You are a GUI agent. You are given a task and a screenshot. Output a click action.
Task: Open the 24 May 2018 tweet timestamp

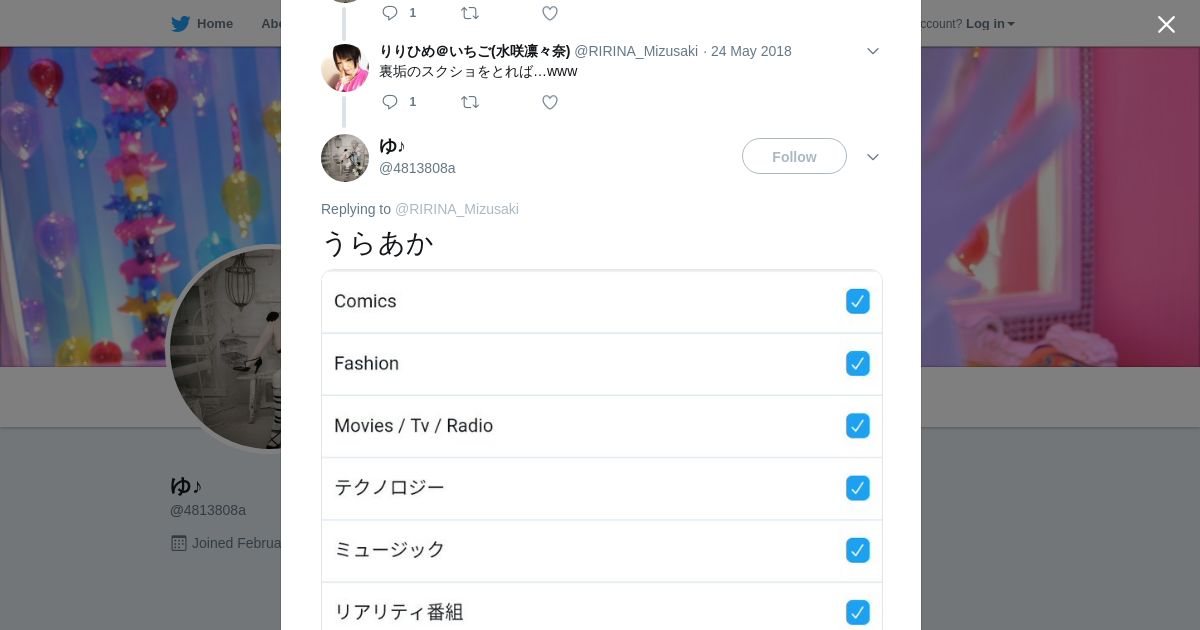point(751,51)
